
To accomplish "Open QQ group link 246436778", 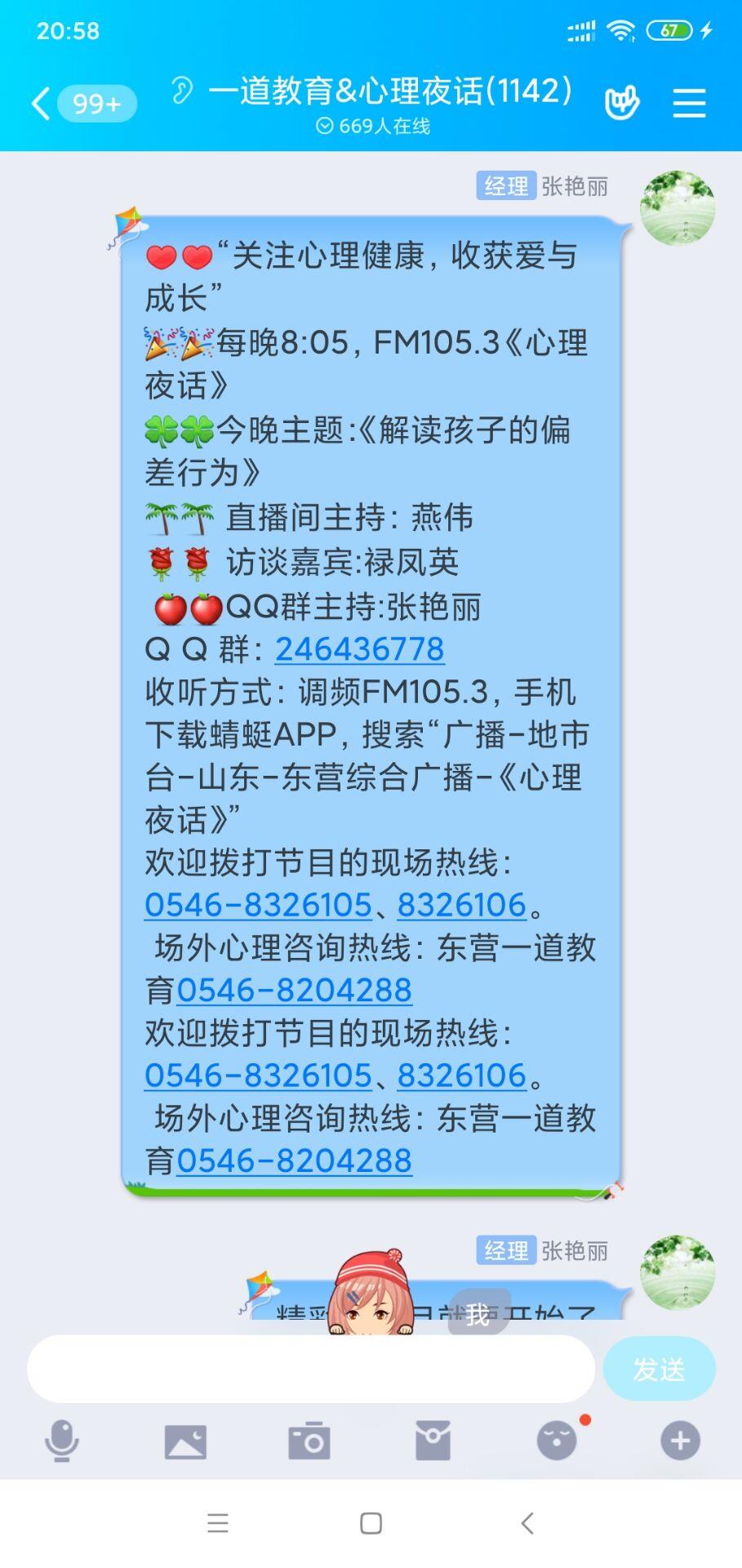I will [x=359, y=649].
